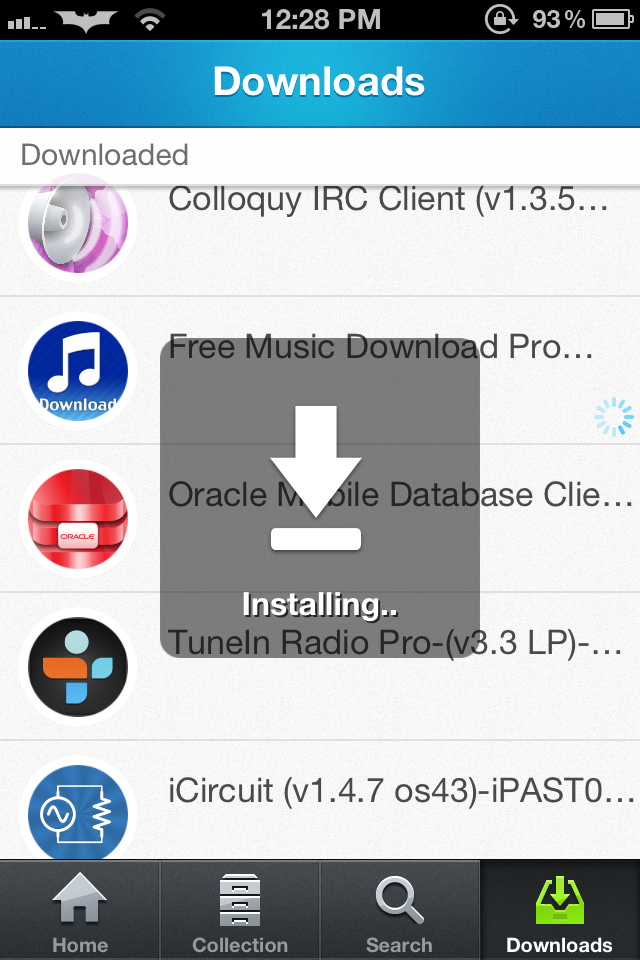This screenshot has width=640, height=960.
Task: Open the Collection tab
Action: (x=240, y=911)
